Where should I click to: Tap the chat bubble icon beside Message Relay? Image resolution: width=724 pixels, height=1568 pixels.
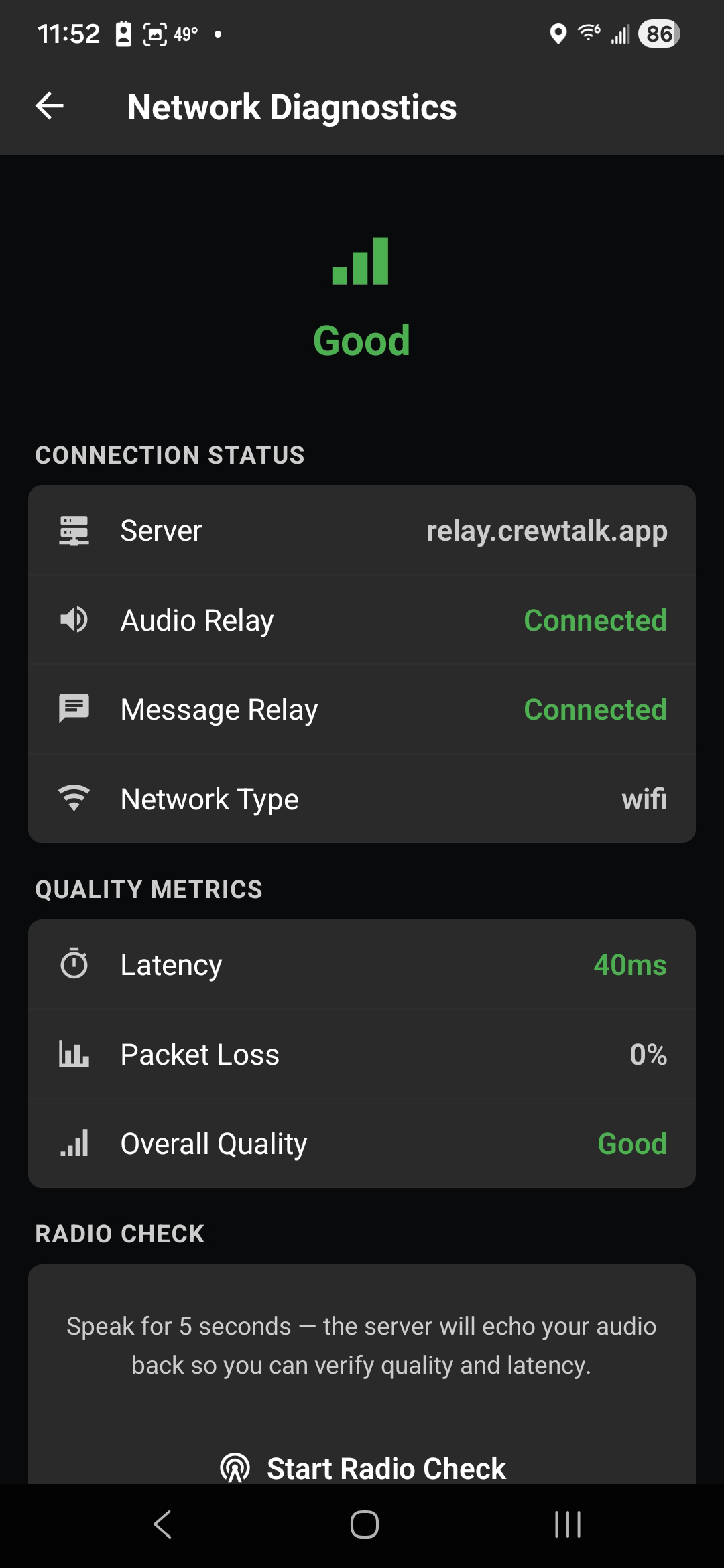click(74, 709)
